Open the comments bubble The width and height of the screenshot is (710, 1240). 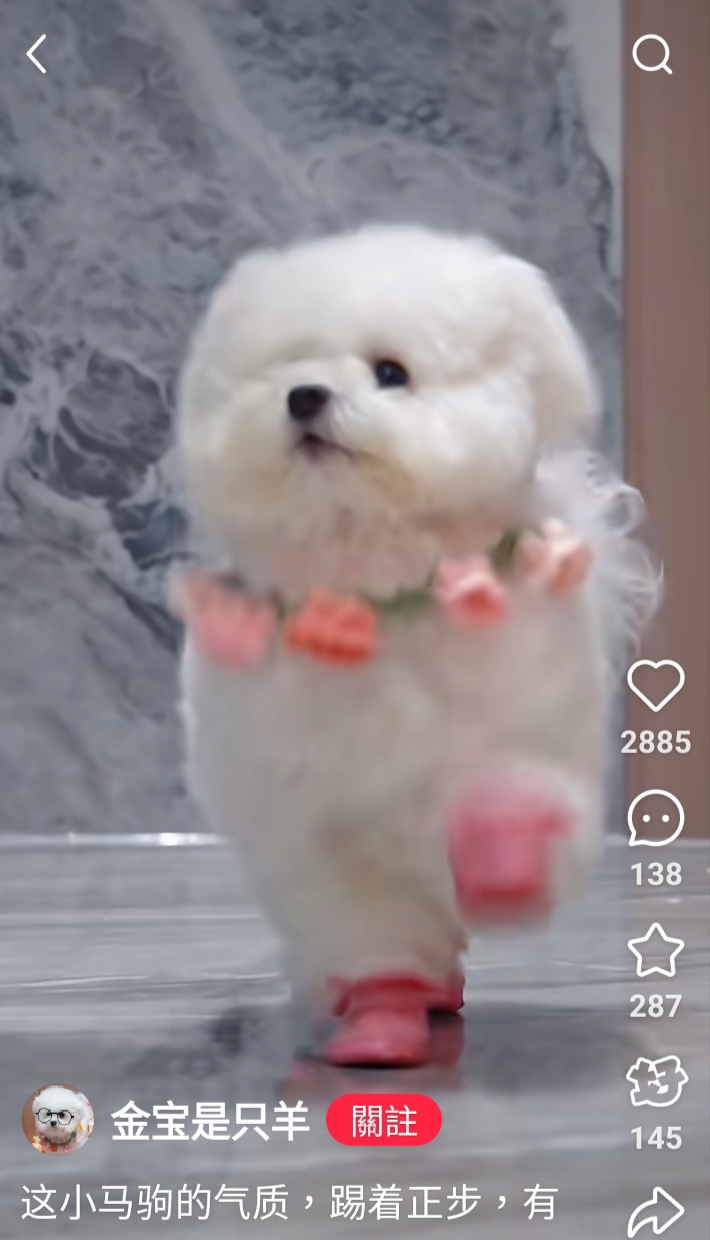[x=656, y=818]
